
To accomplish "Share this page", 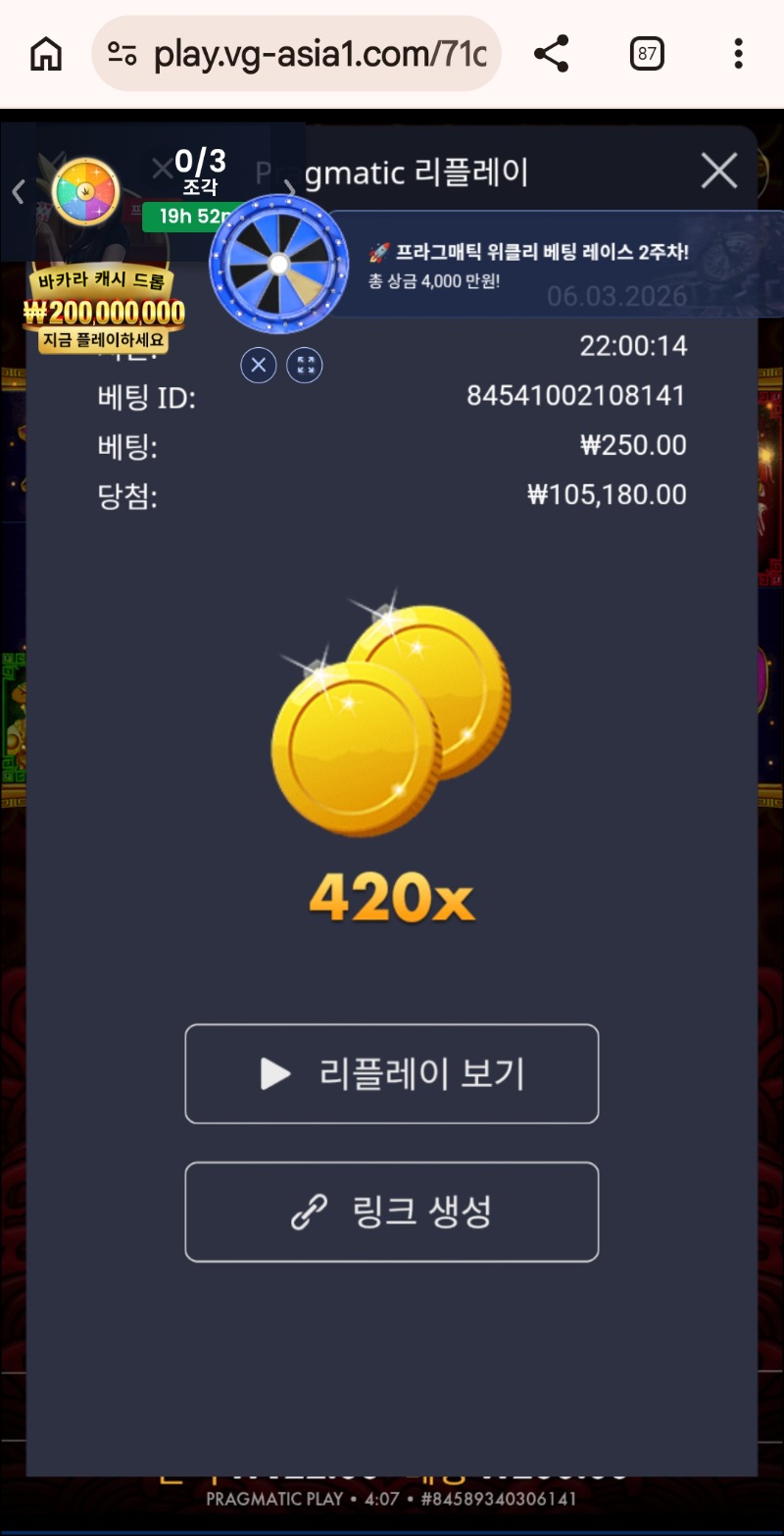I will [552, 54].
